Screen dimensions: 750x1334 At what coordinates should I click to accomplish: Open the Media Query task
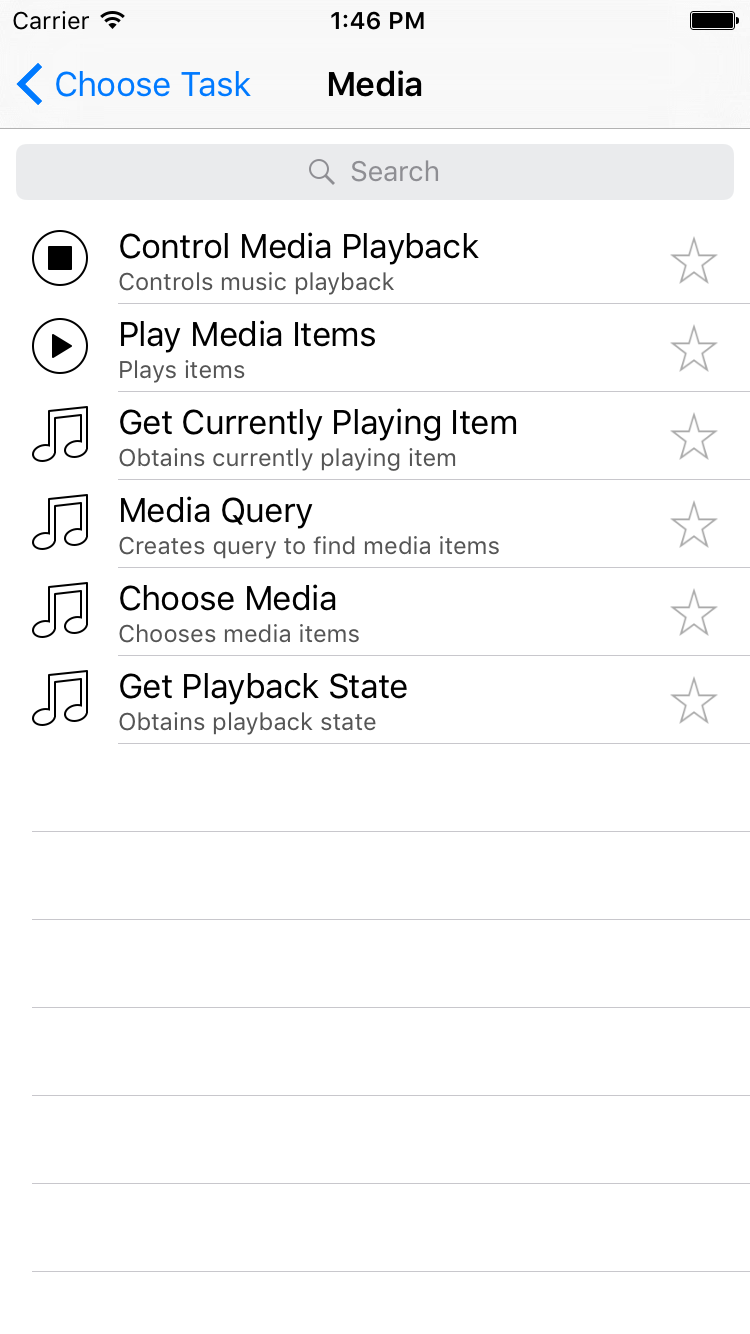216,524
